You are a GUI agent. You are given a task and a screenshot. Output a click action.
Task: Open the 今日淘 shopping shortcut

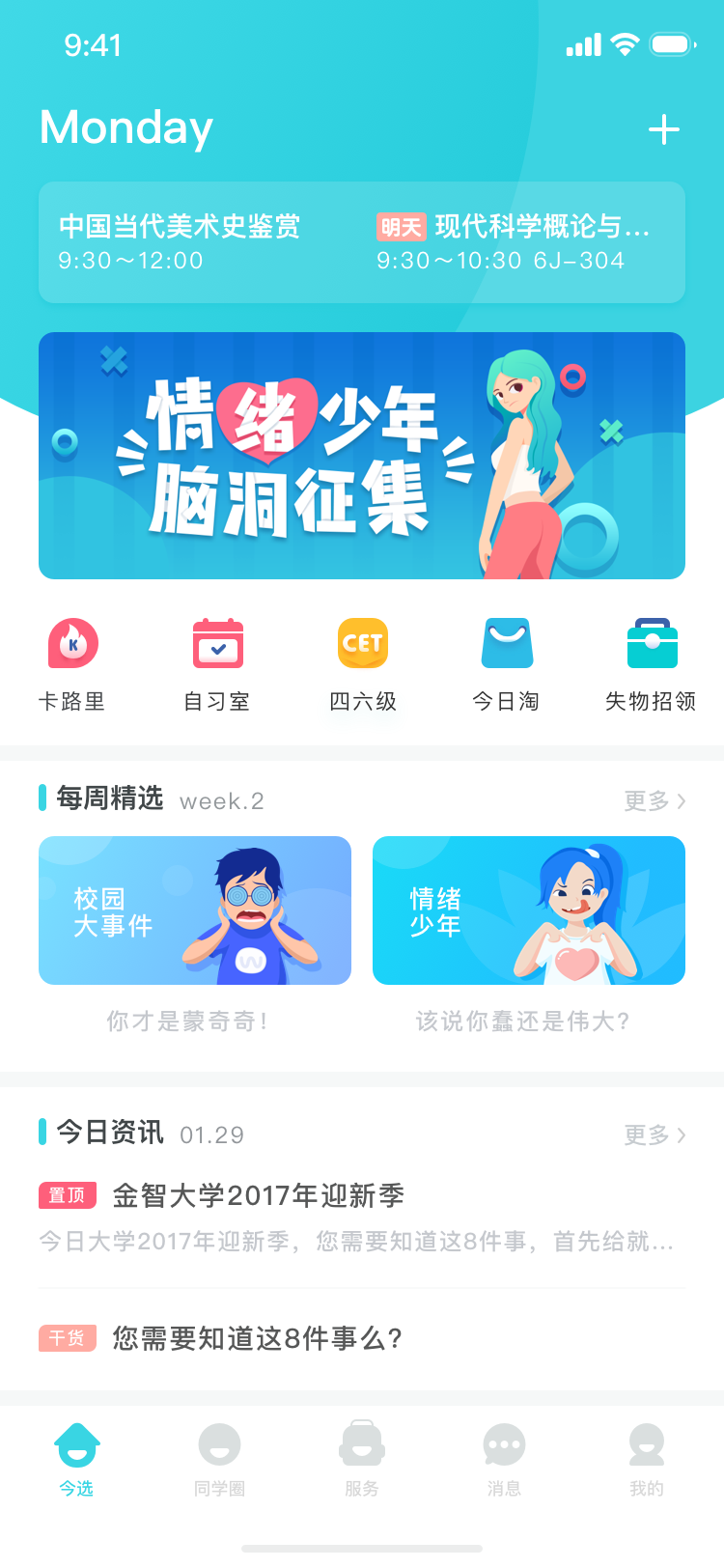[x=507, y=665]
